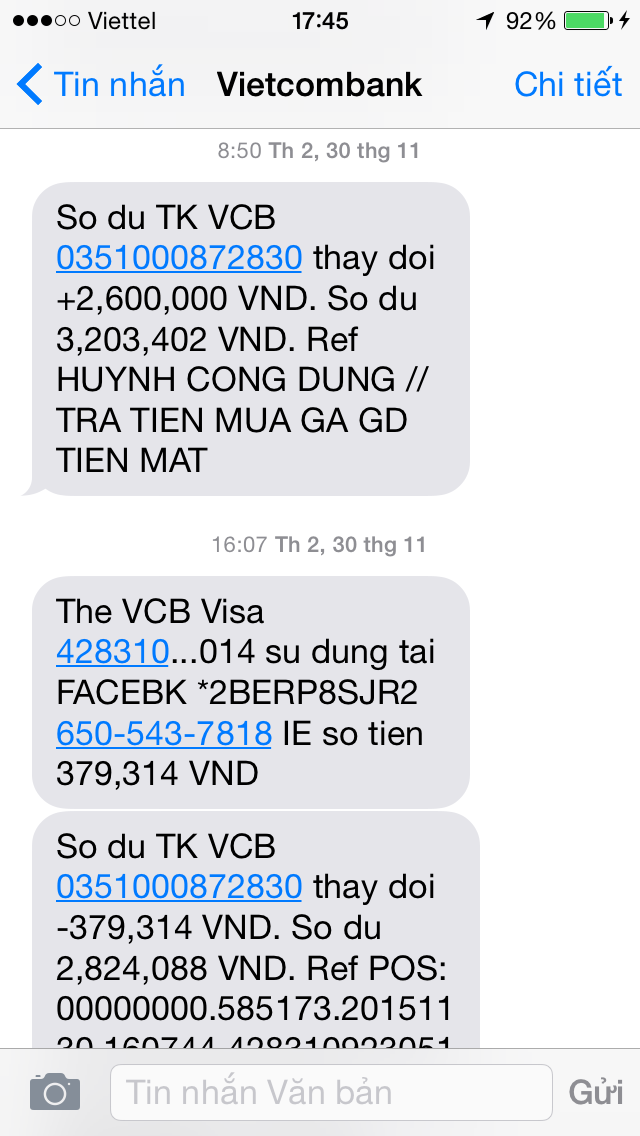Viewport: 640px width, 1136px height.
Task: Focus the Tin nhắn Văn bản field
Action: (x=331, y=1093)
